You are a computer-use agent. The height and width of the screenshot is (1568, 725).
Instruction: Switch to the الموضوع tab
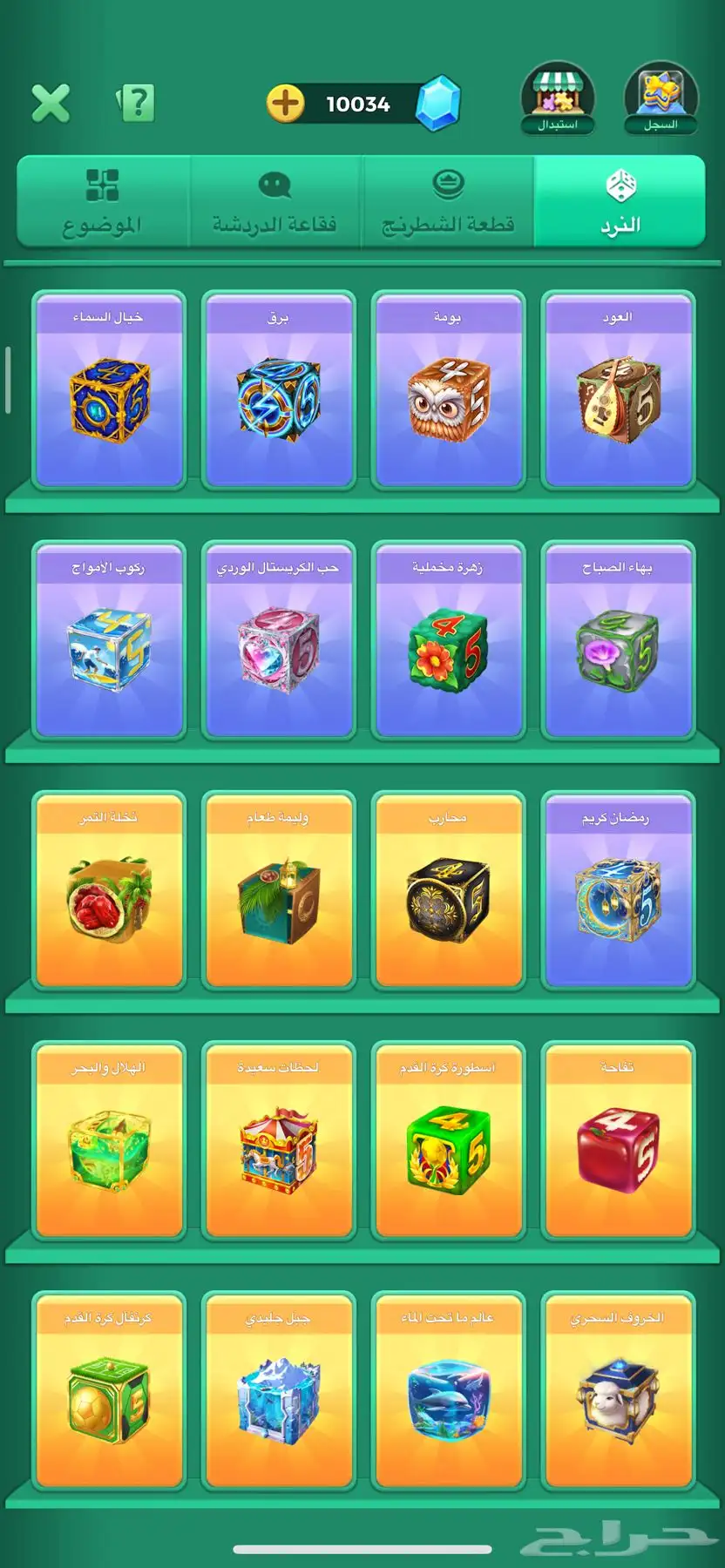click(102, 202)
